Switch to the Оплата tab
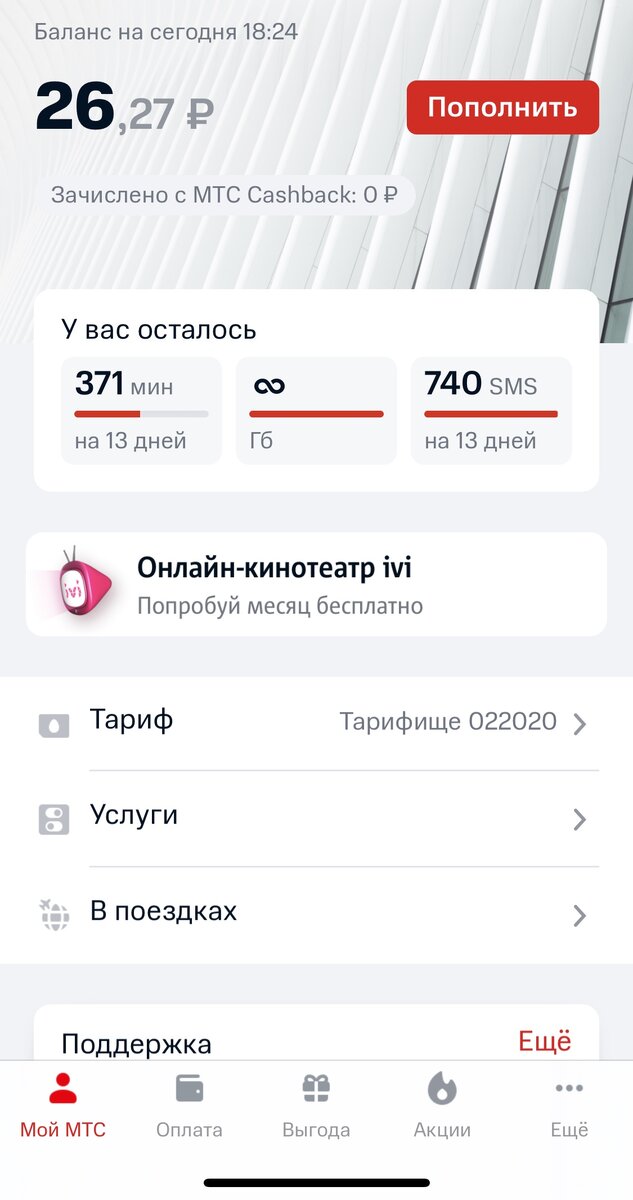The image size is (633, 1200). (x=189, y=1106)
